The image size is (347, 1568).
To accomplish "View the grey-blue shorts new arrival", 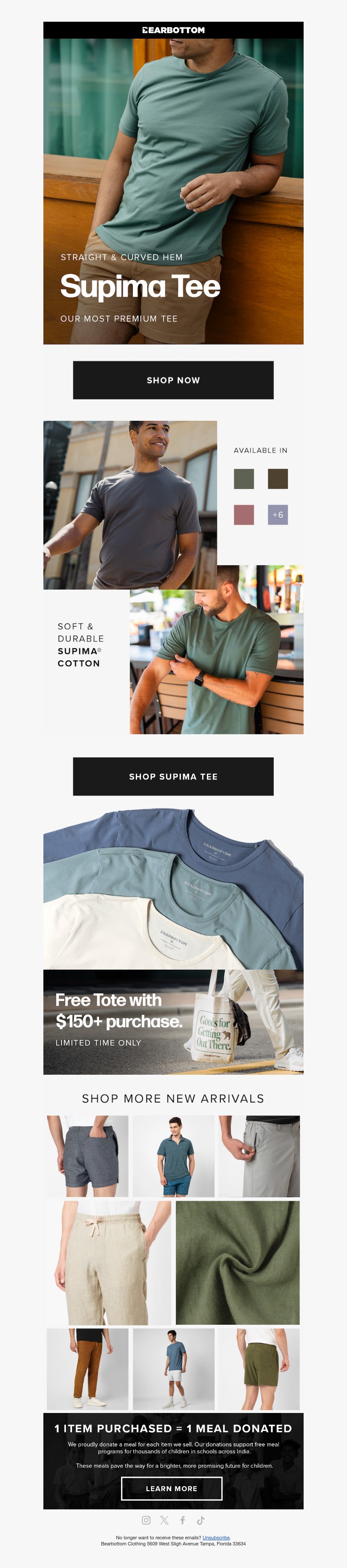I will coord(88,1155).
